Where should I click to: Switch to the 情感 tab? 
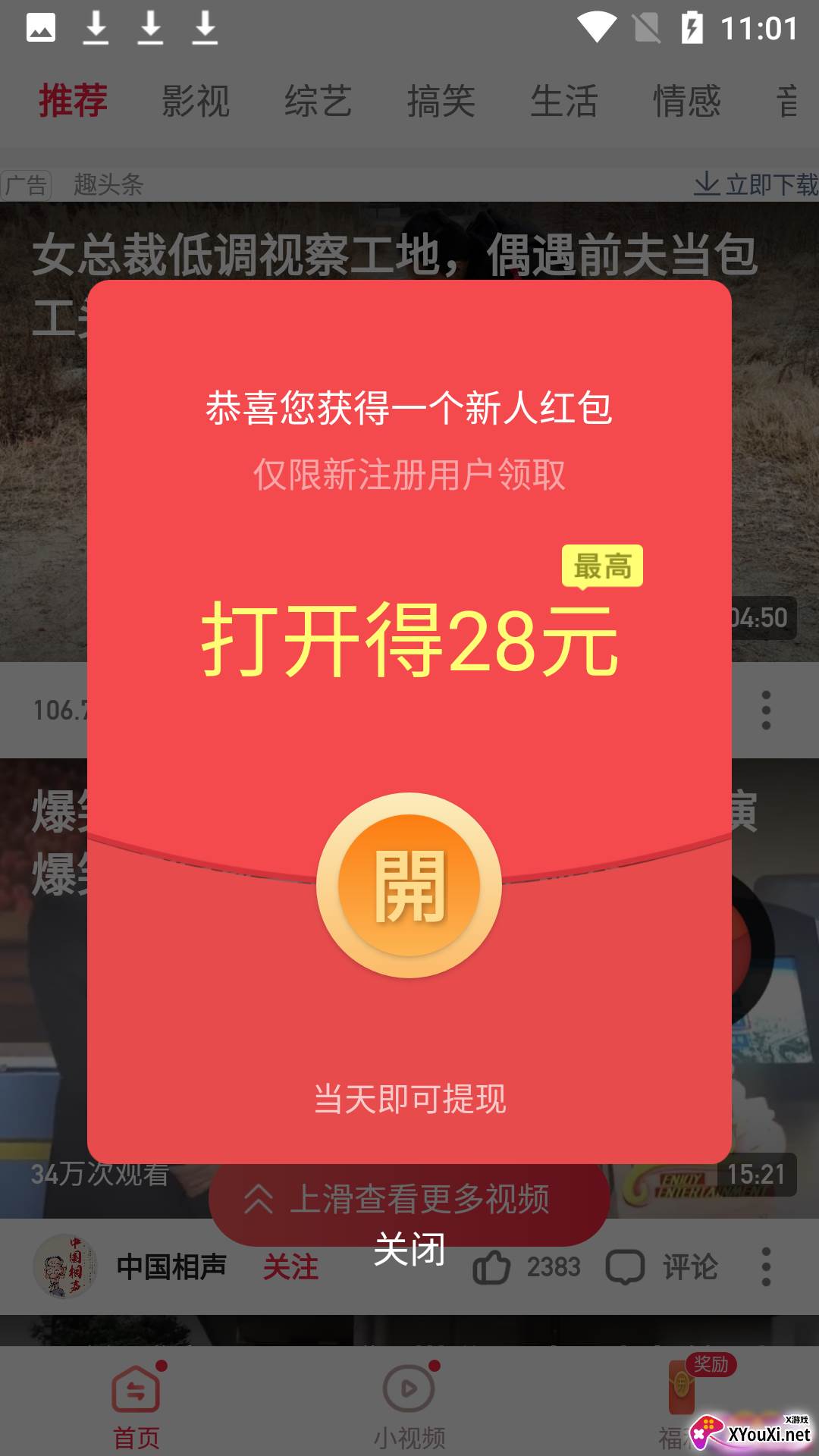(687, 101)
